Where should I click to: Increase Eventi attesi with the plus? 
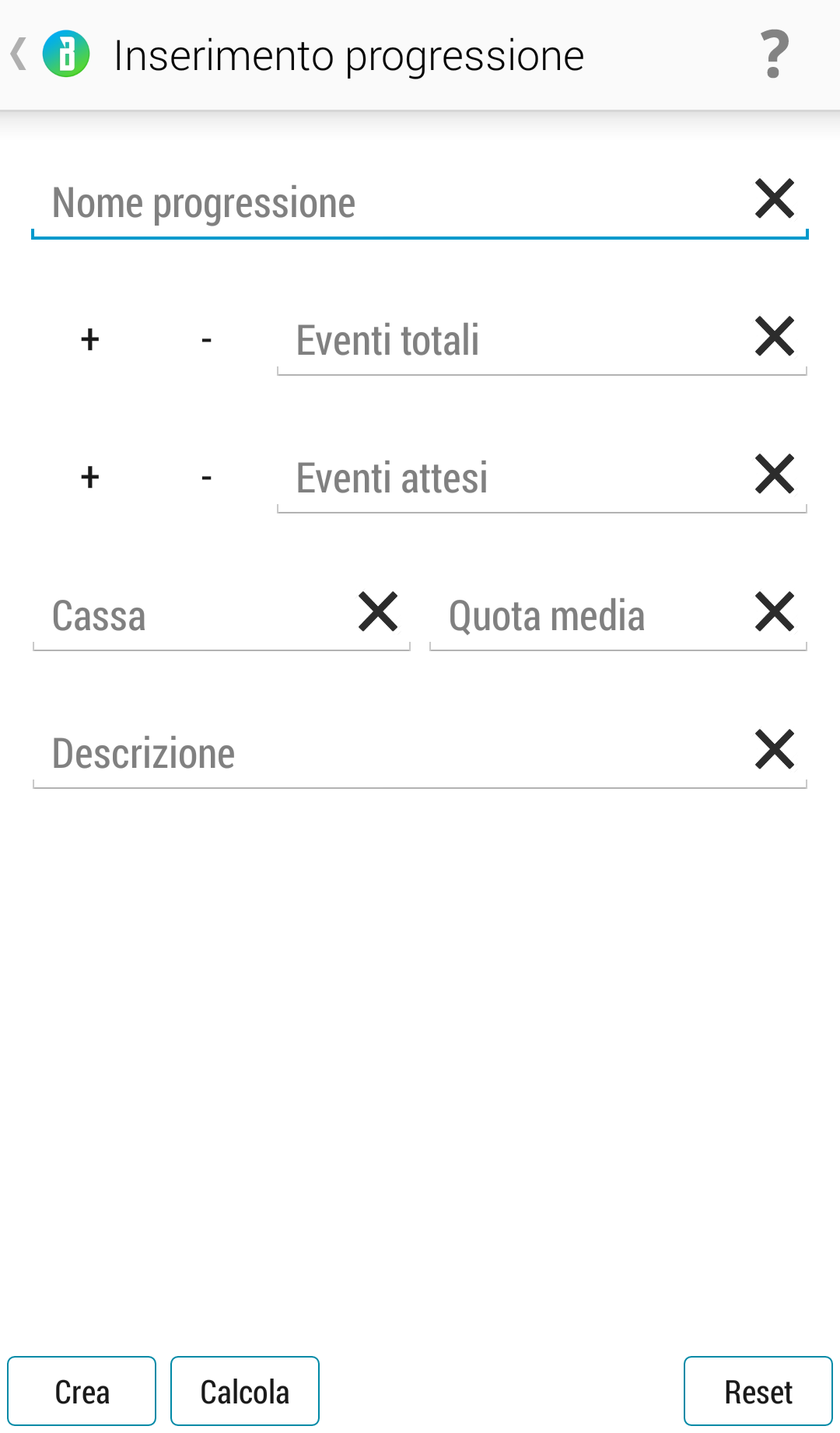point(90,478)
